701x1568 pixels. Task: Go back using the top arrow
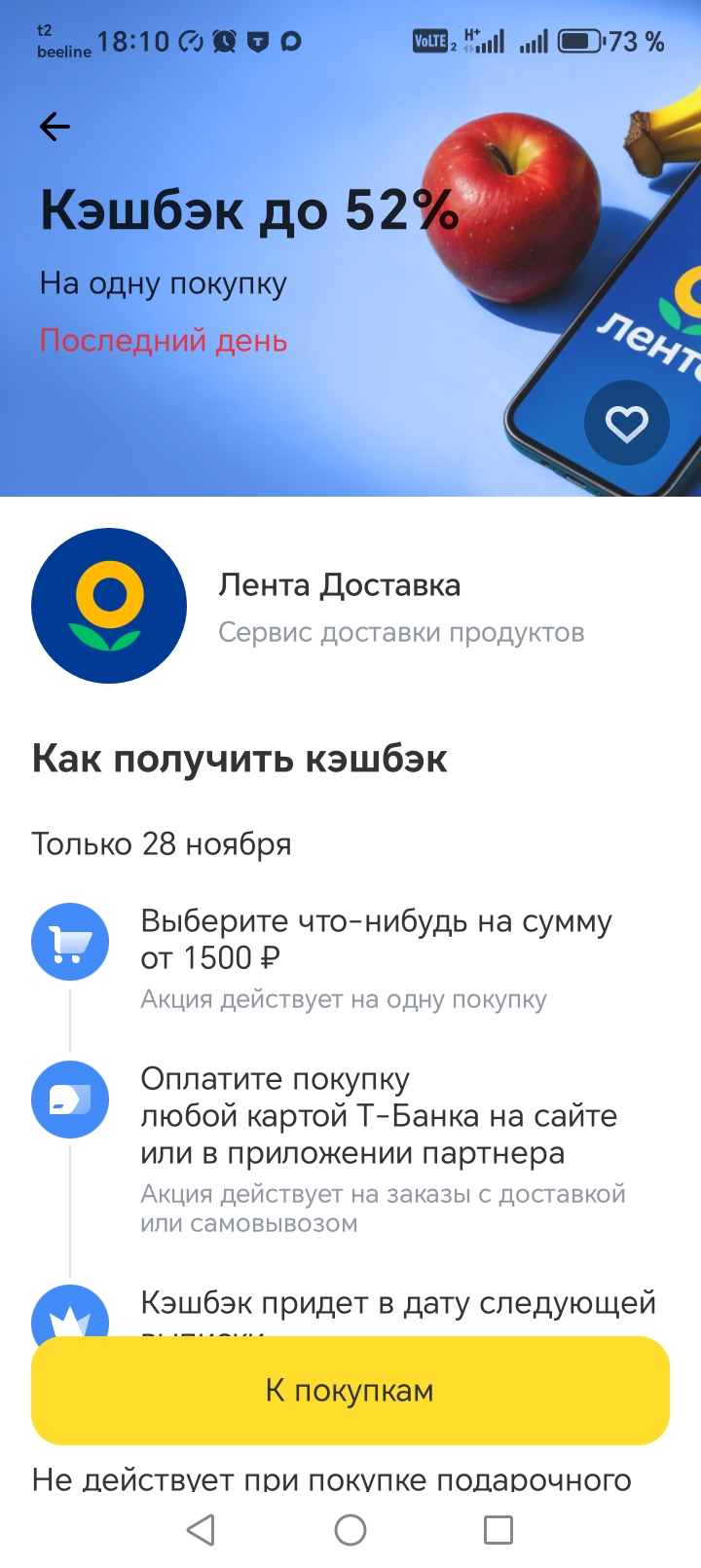(x=55, y=127)
